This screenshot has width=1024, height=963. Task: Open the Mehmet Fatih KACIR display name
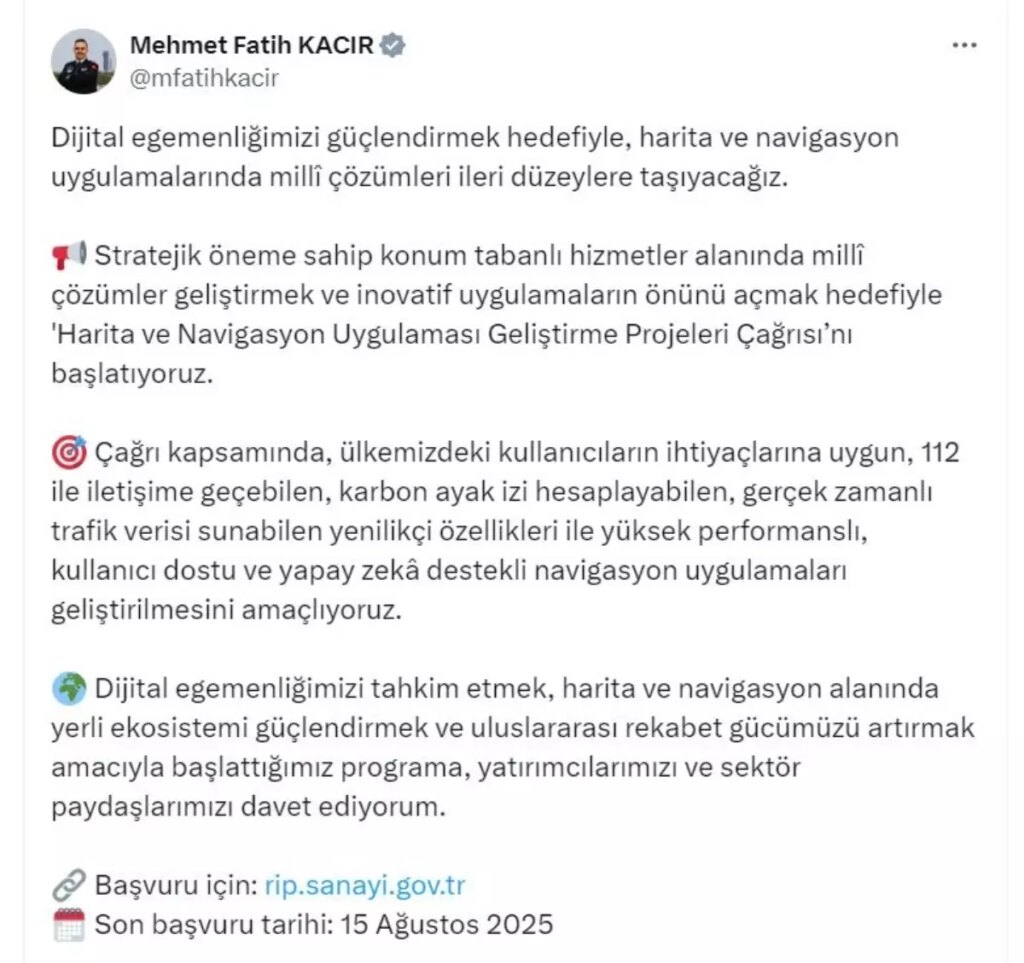(253, 46)
